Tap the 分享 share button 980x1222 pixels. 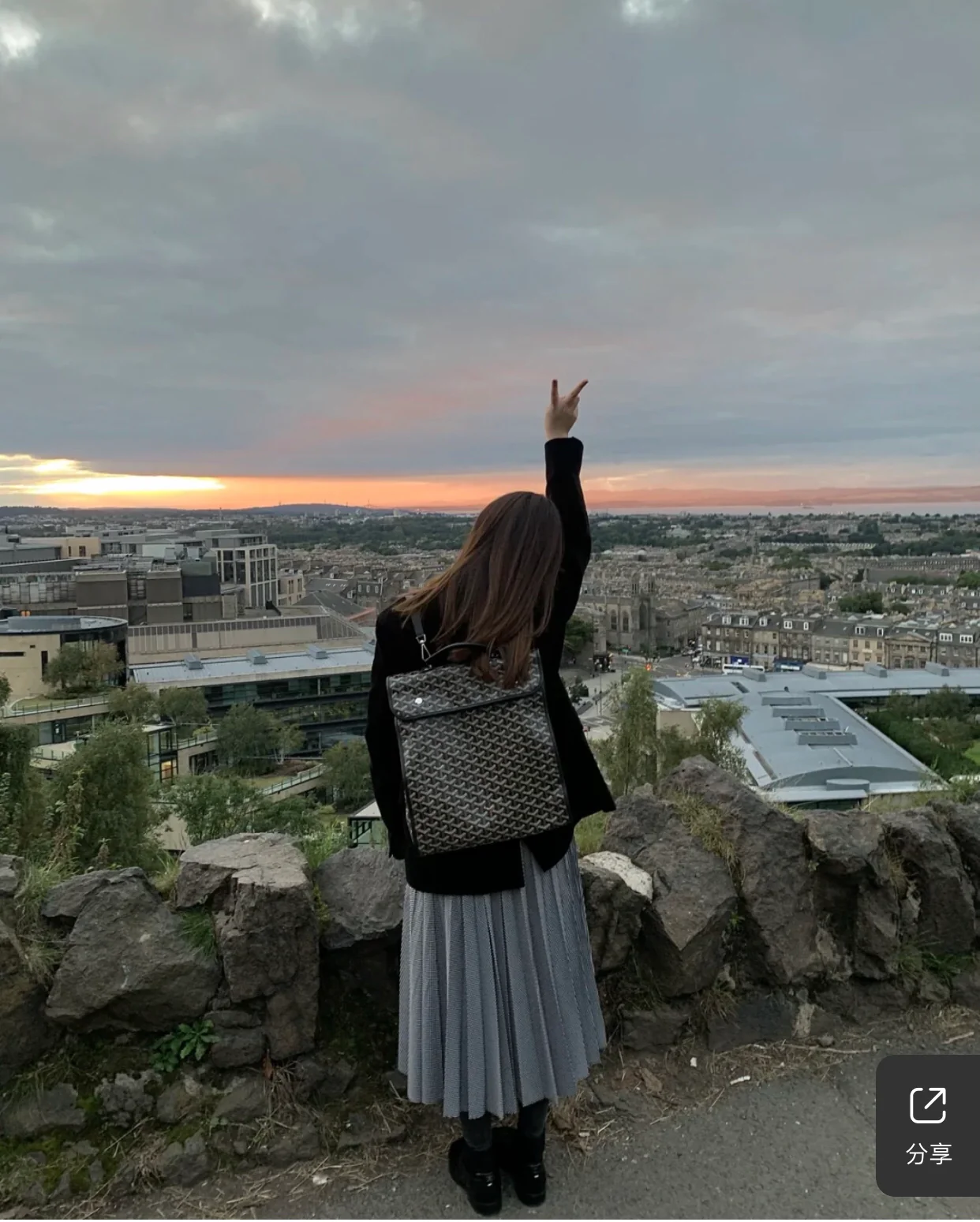pos(928,1124)
